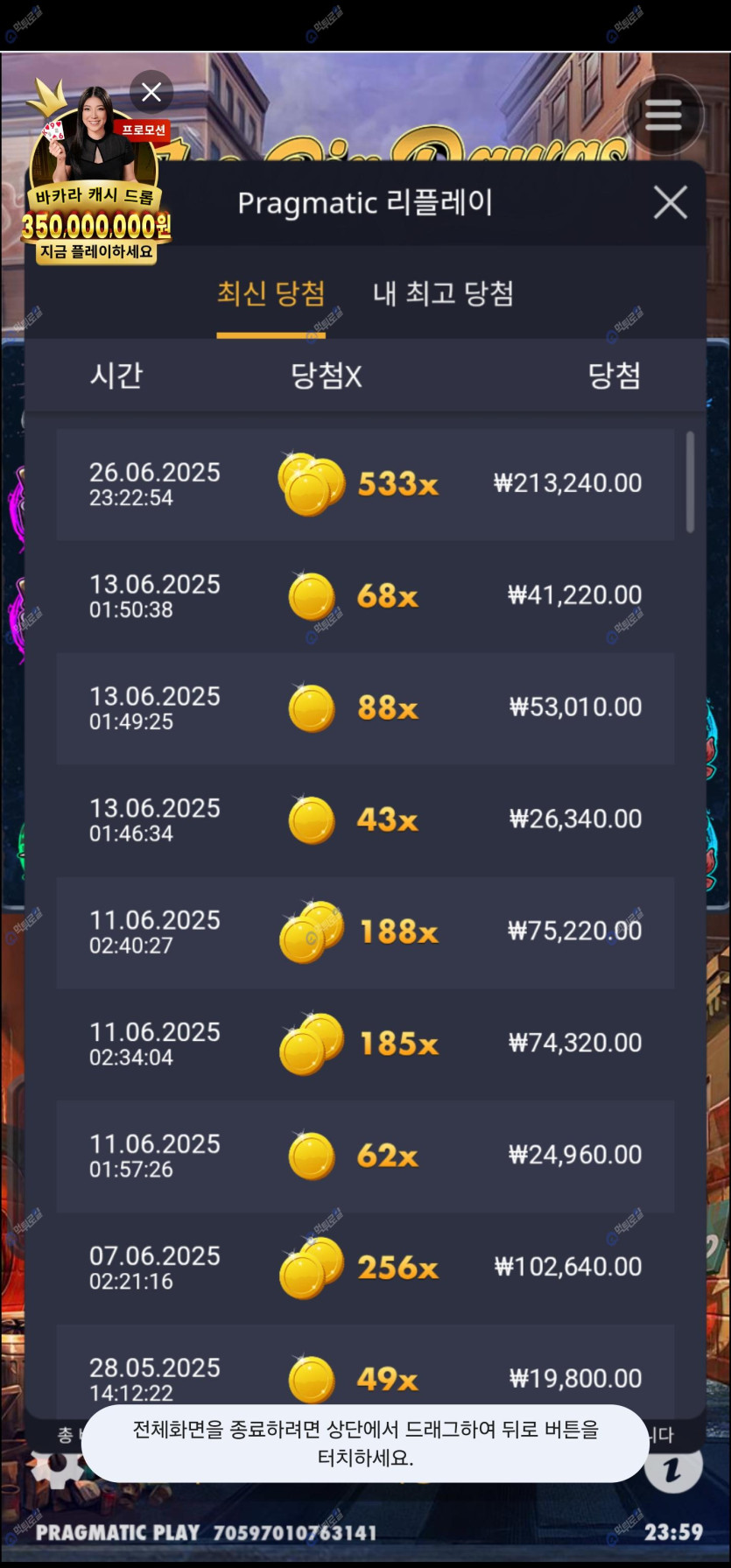731x1568 pixels.
Task: Open the 68x replay from 01:50:38
Action: tap(365, 596)
